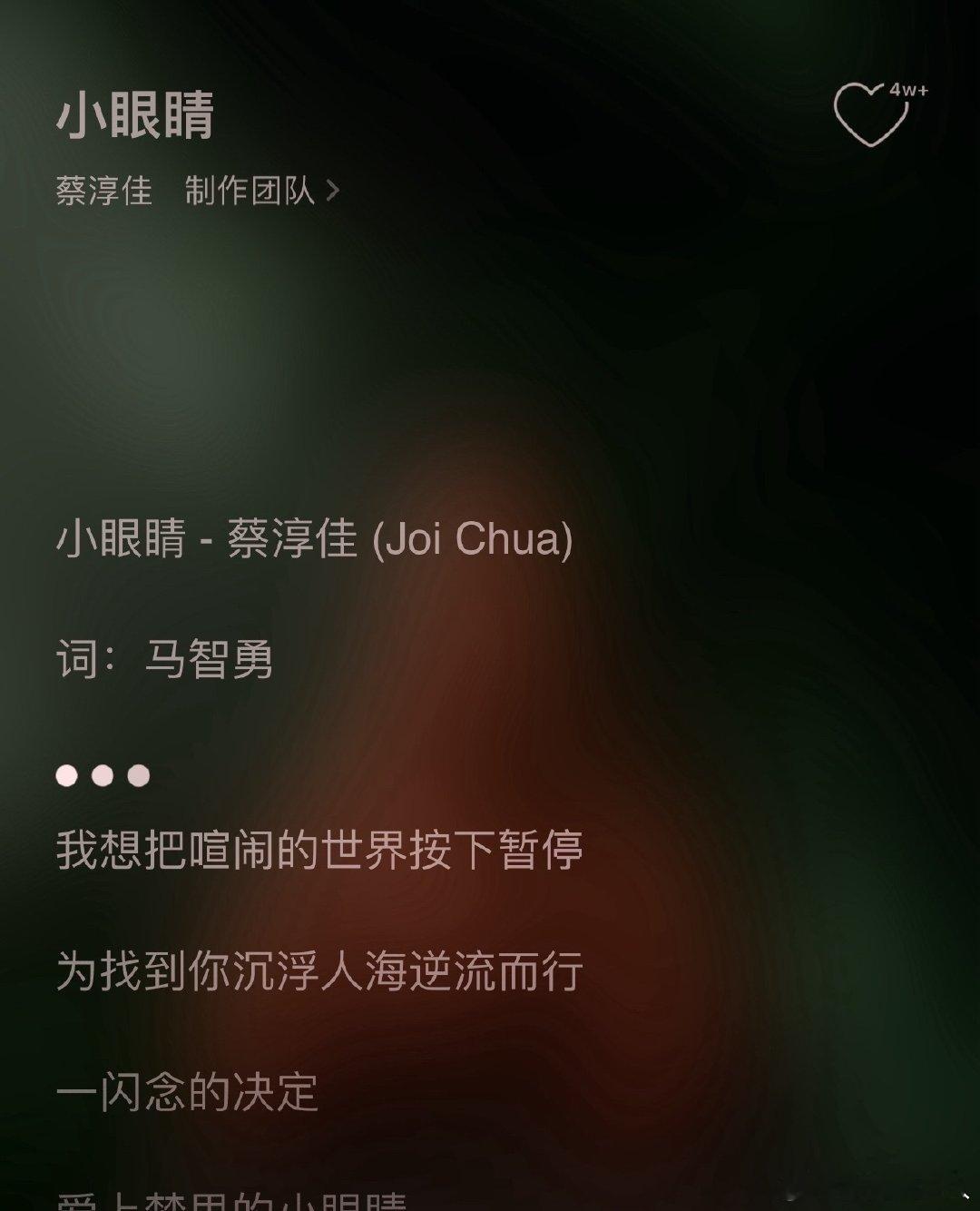Tap the third dot of the lyric countdown

(137, 776)
